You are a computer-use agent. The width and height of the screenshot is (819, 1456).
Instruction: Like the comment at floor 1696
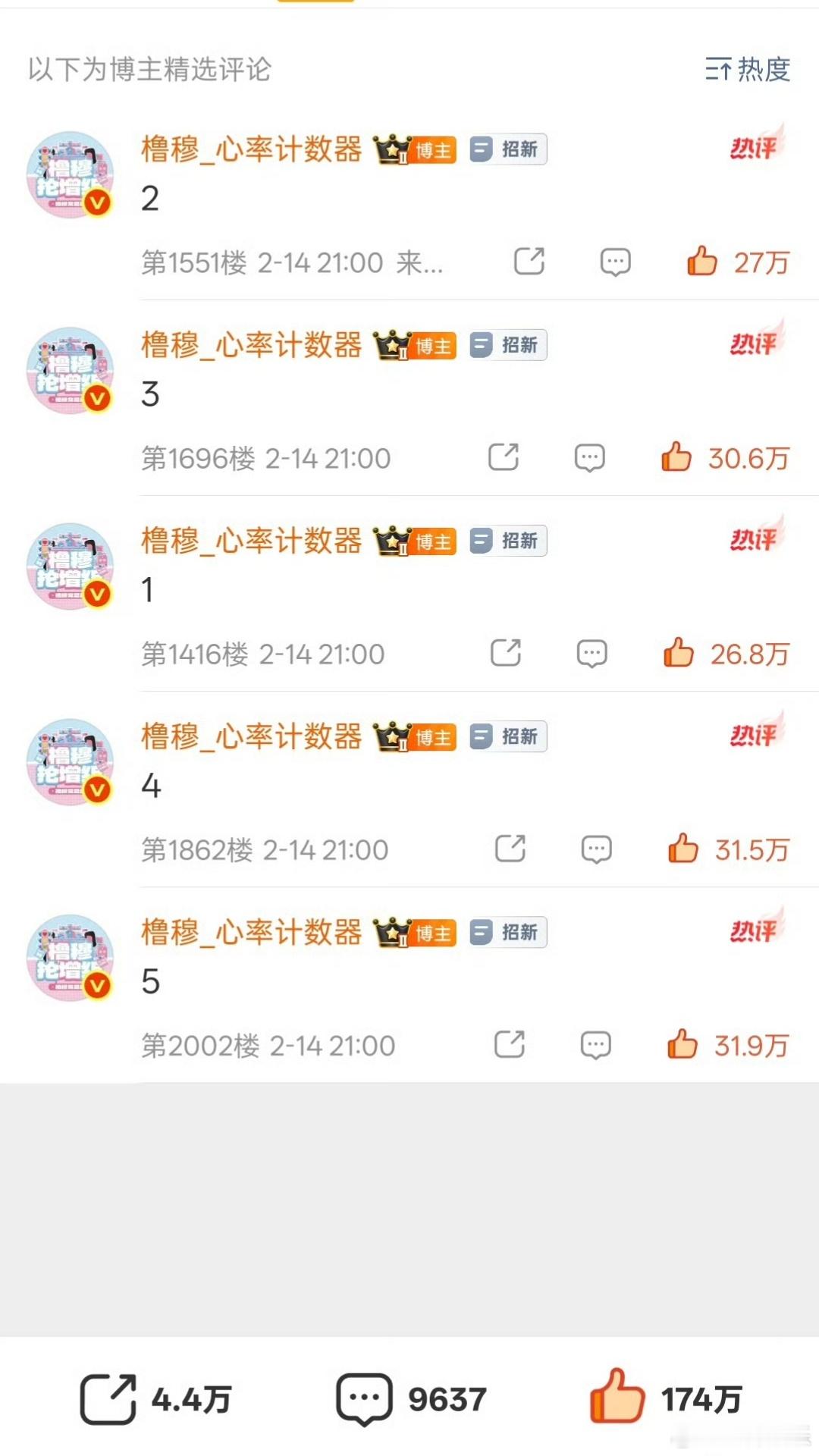coord(677,457)
